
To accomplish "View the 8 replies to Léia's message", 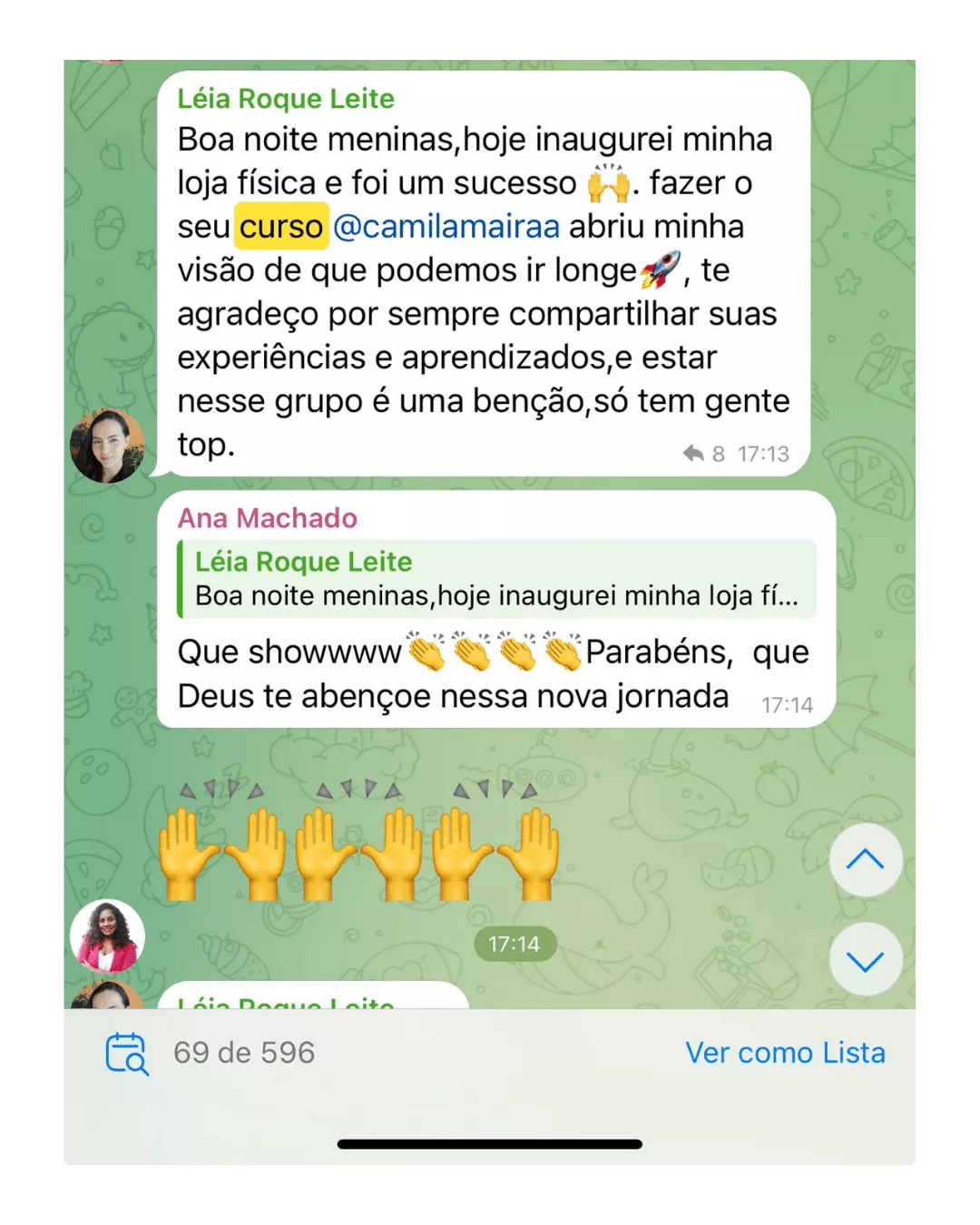I will tap(705, 454).
